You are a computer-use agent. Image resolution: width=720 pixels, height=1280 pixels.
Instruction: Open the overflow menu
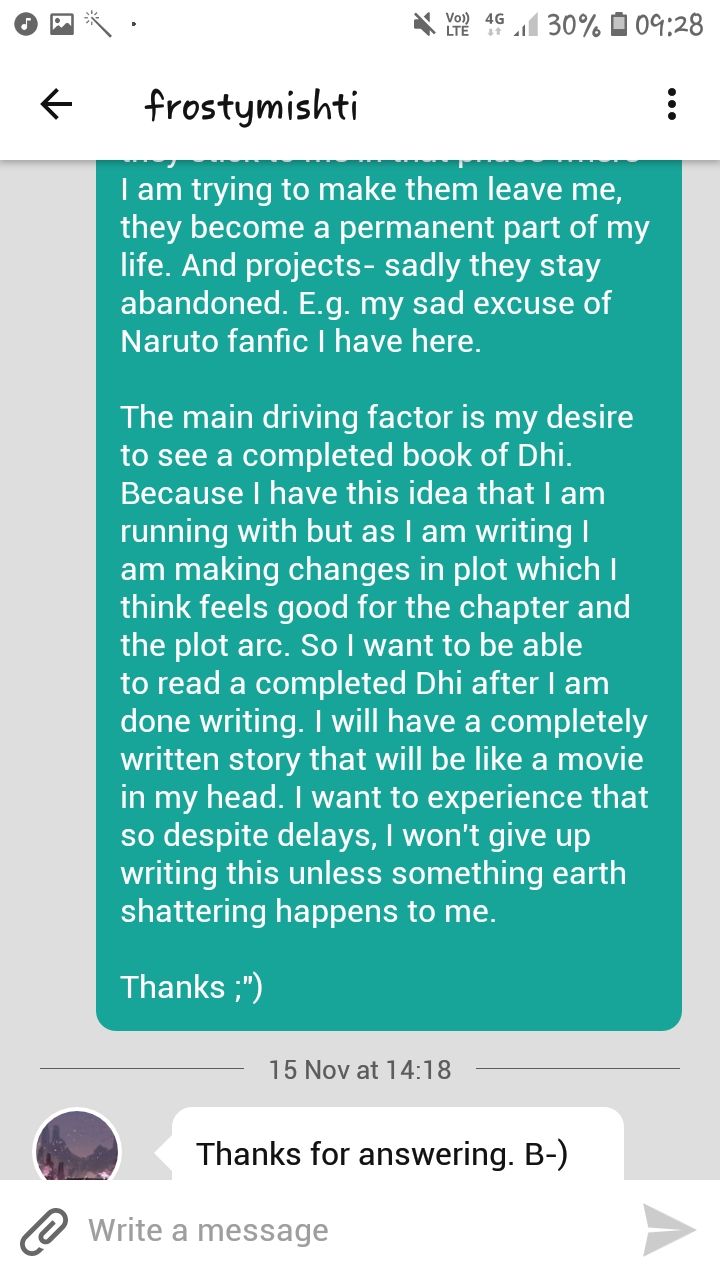click(672, 104)
